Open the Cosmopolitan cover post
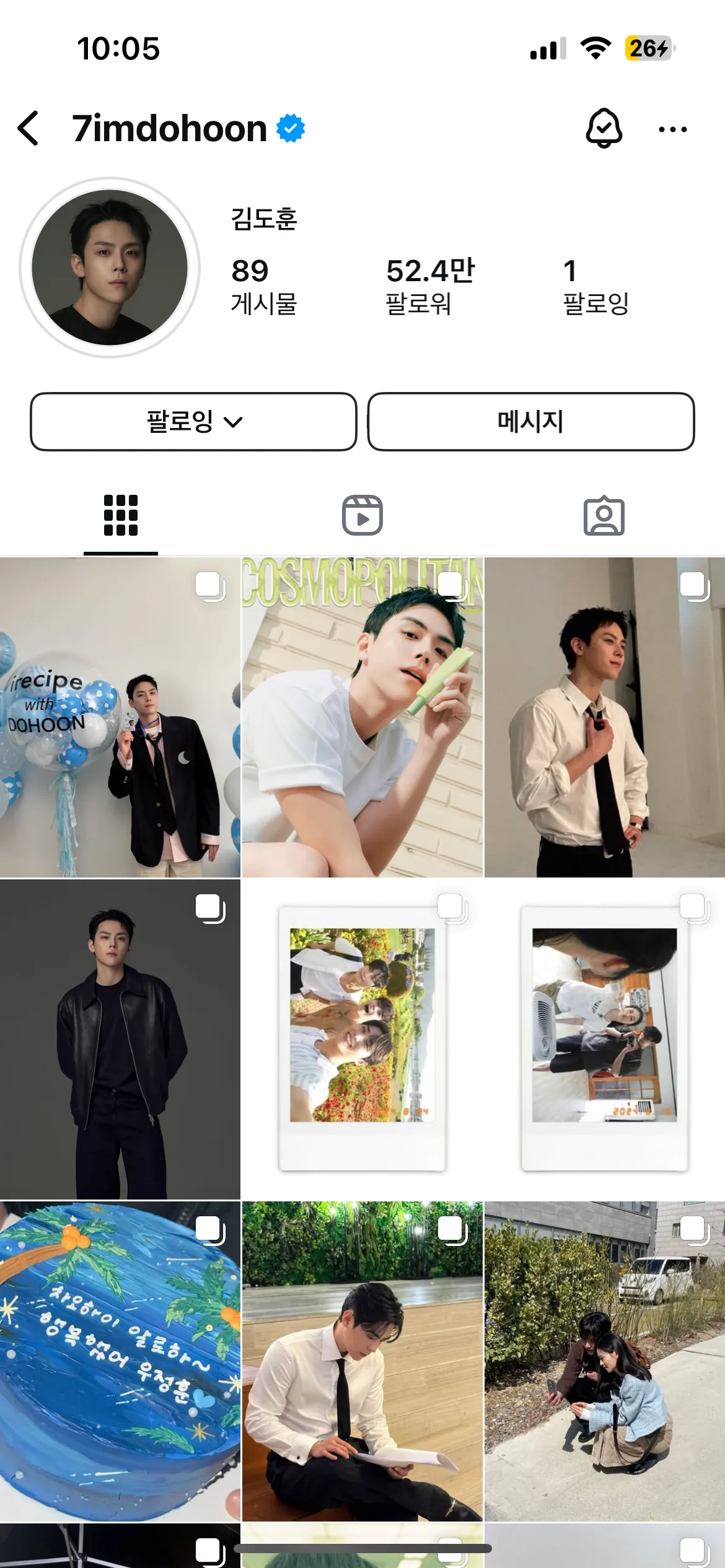 (x=362, y=717)
